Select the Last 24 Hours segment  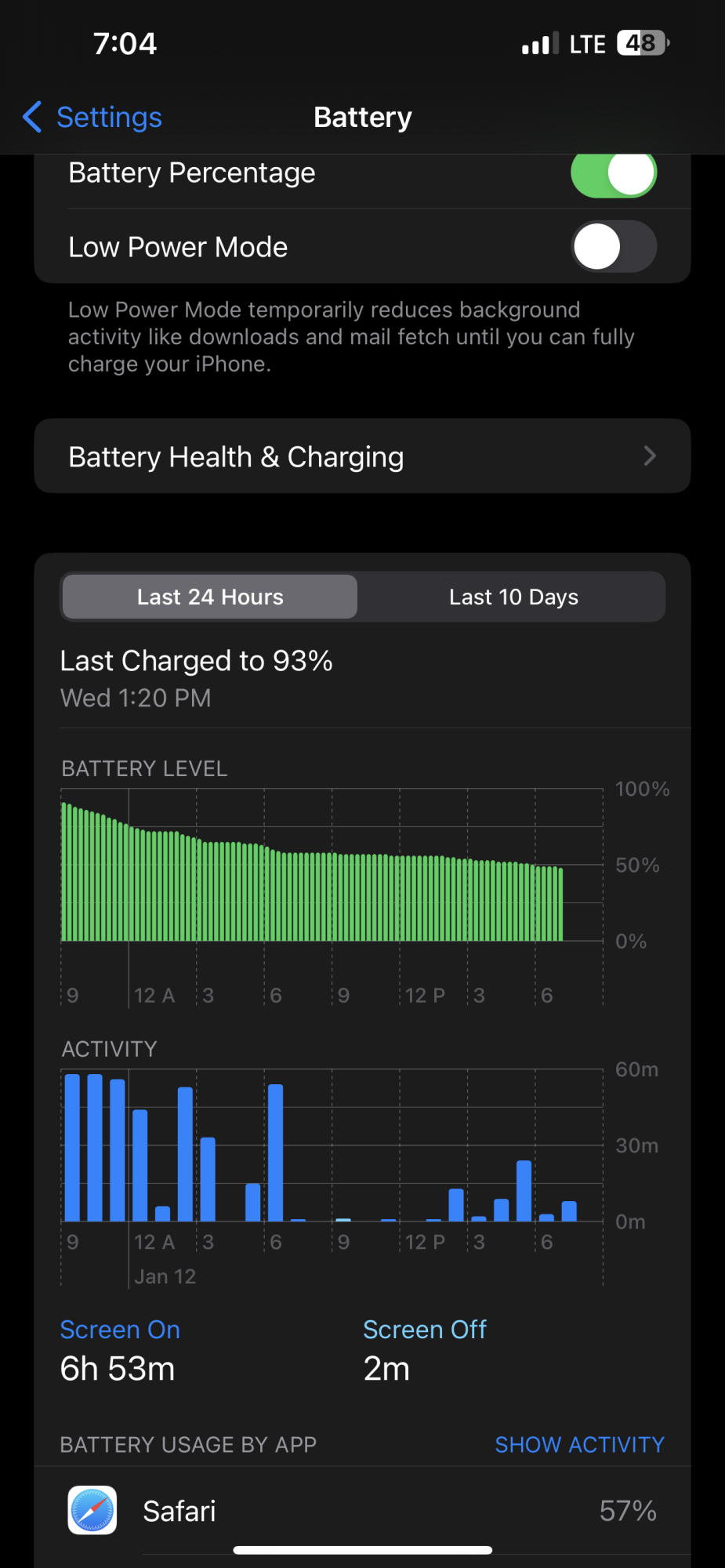pos(210,597)
